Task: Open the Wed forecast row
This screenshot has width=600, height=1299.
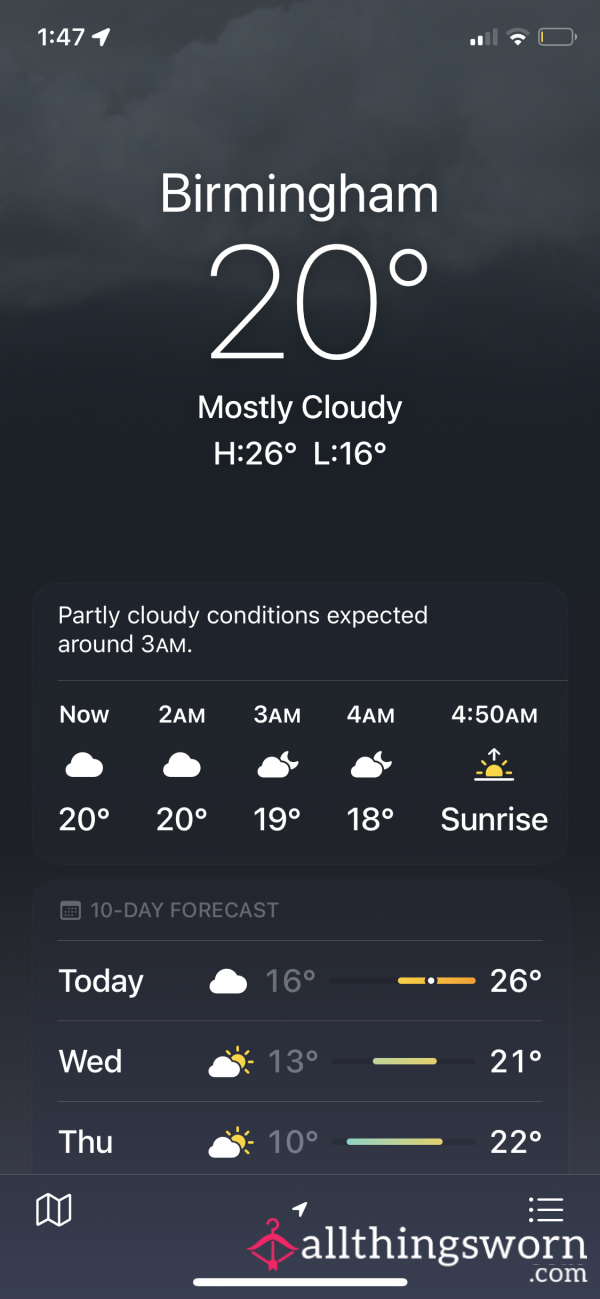Action: point(300,1061)
